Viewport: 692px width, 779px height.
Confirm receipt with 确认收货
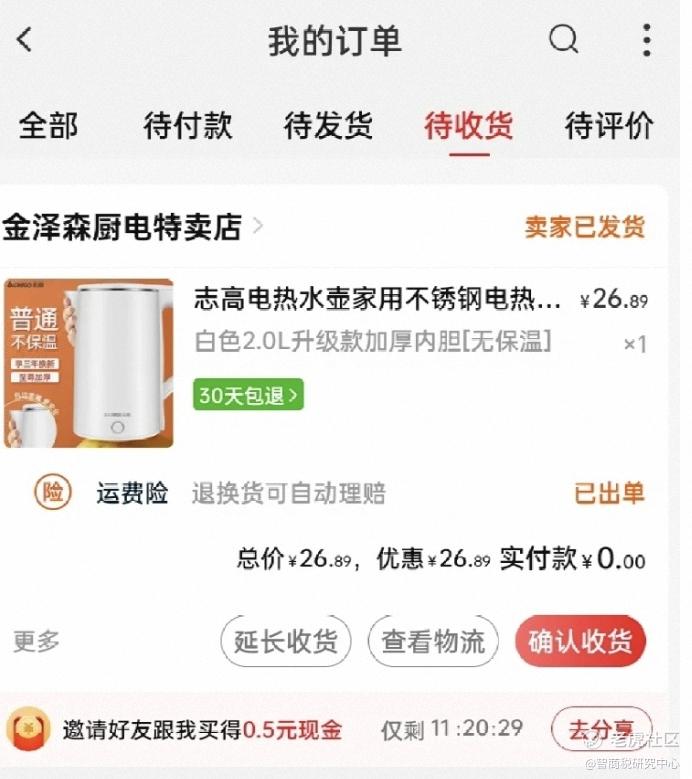(580, 641)
